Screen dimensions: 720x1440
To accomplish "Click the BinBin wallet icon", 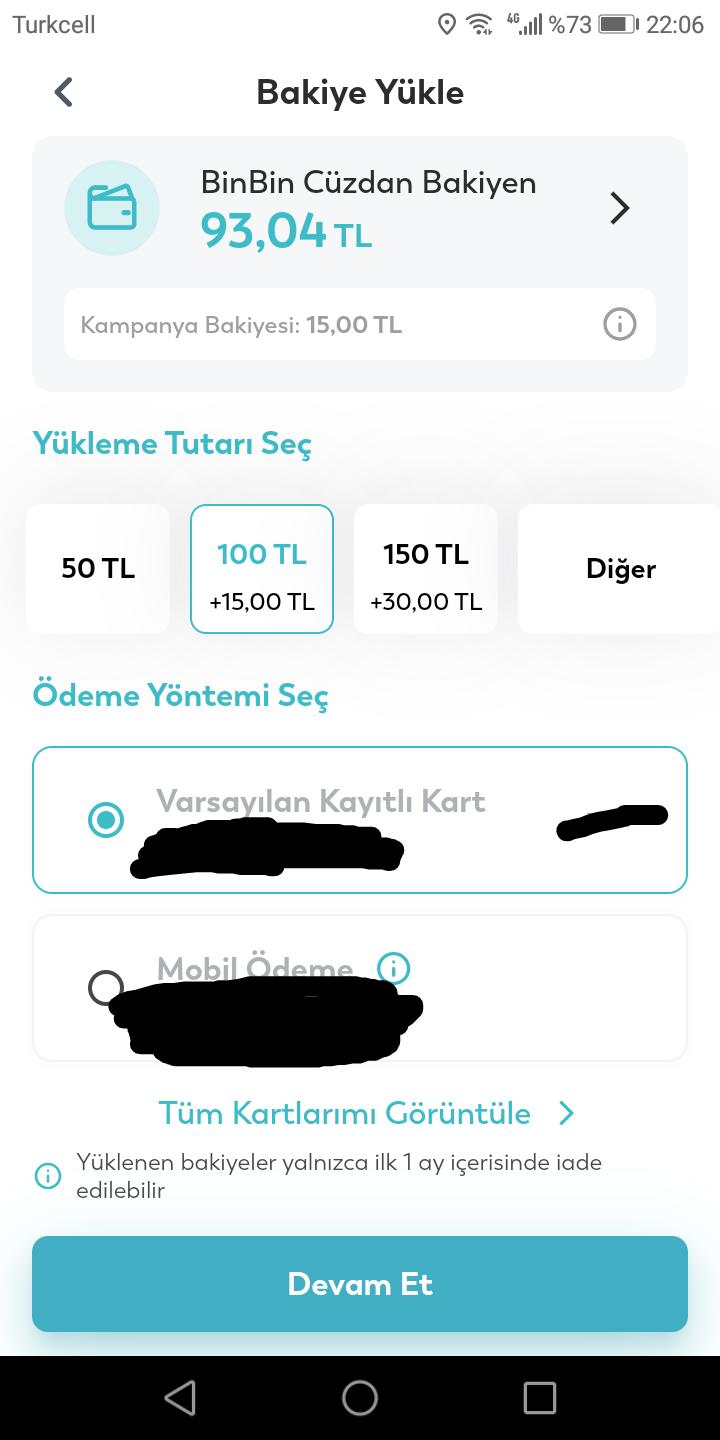I will click(111, 207).
